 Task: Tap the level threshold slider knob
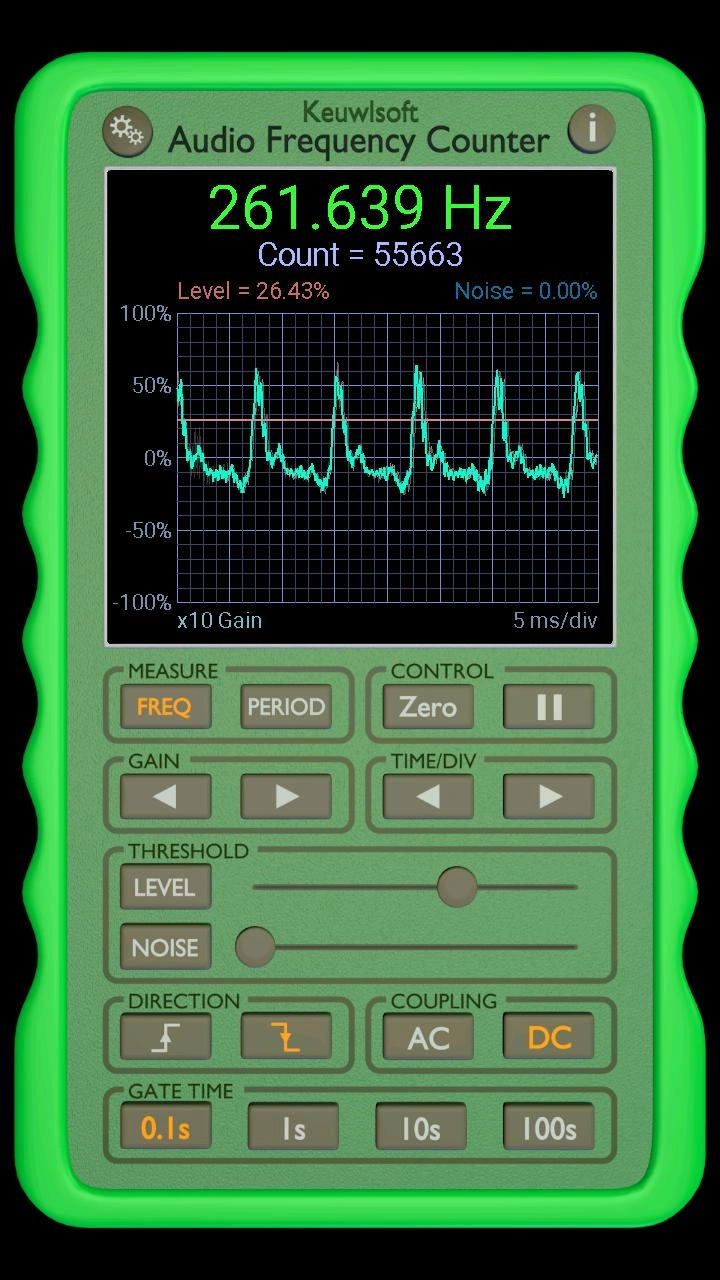coord(457,887)
